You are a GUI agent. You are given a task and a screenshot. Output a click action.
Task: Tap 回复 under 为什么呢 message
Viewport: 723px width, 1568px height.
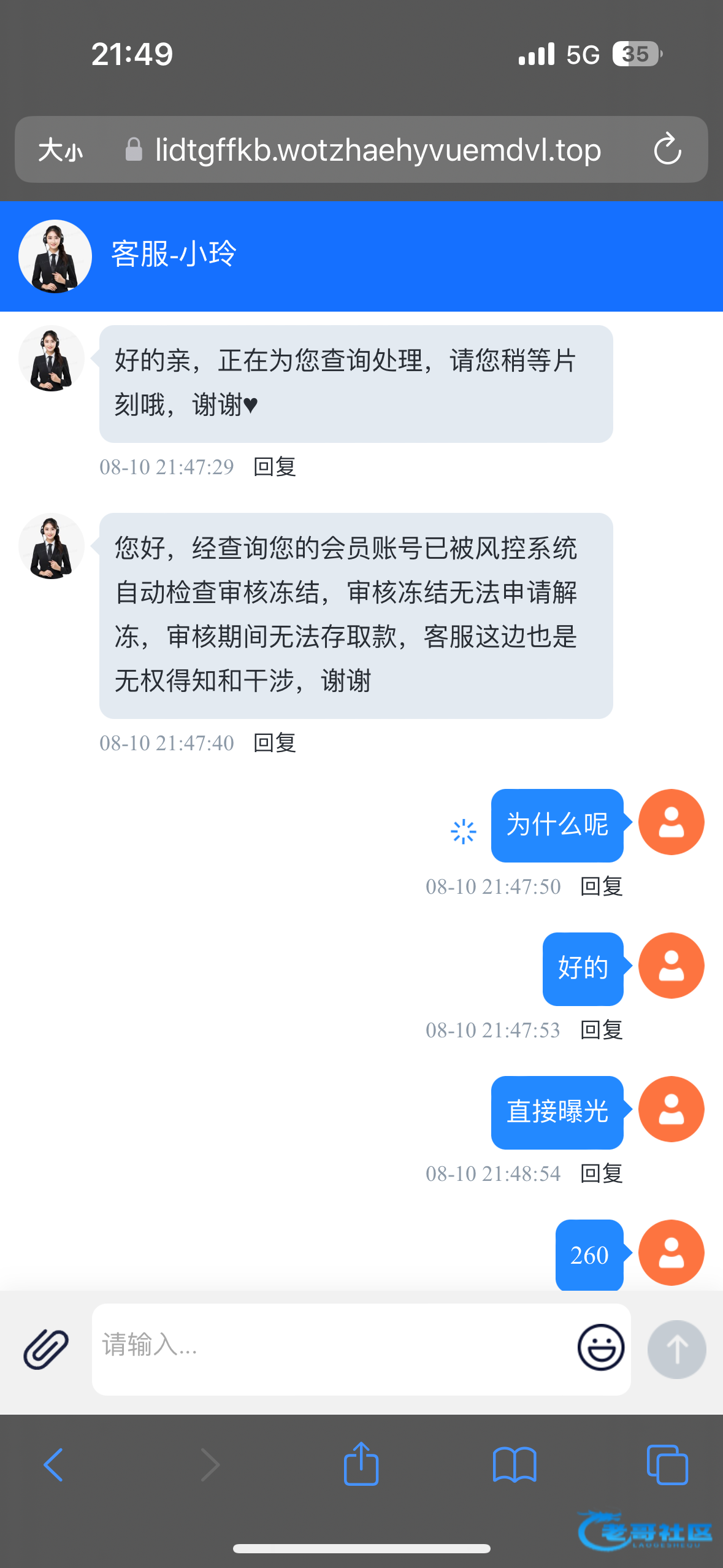pos(602,886)
